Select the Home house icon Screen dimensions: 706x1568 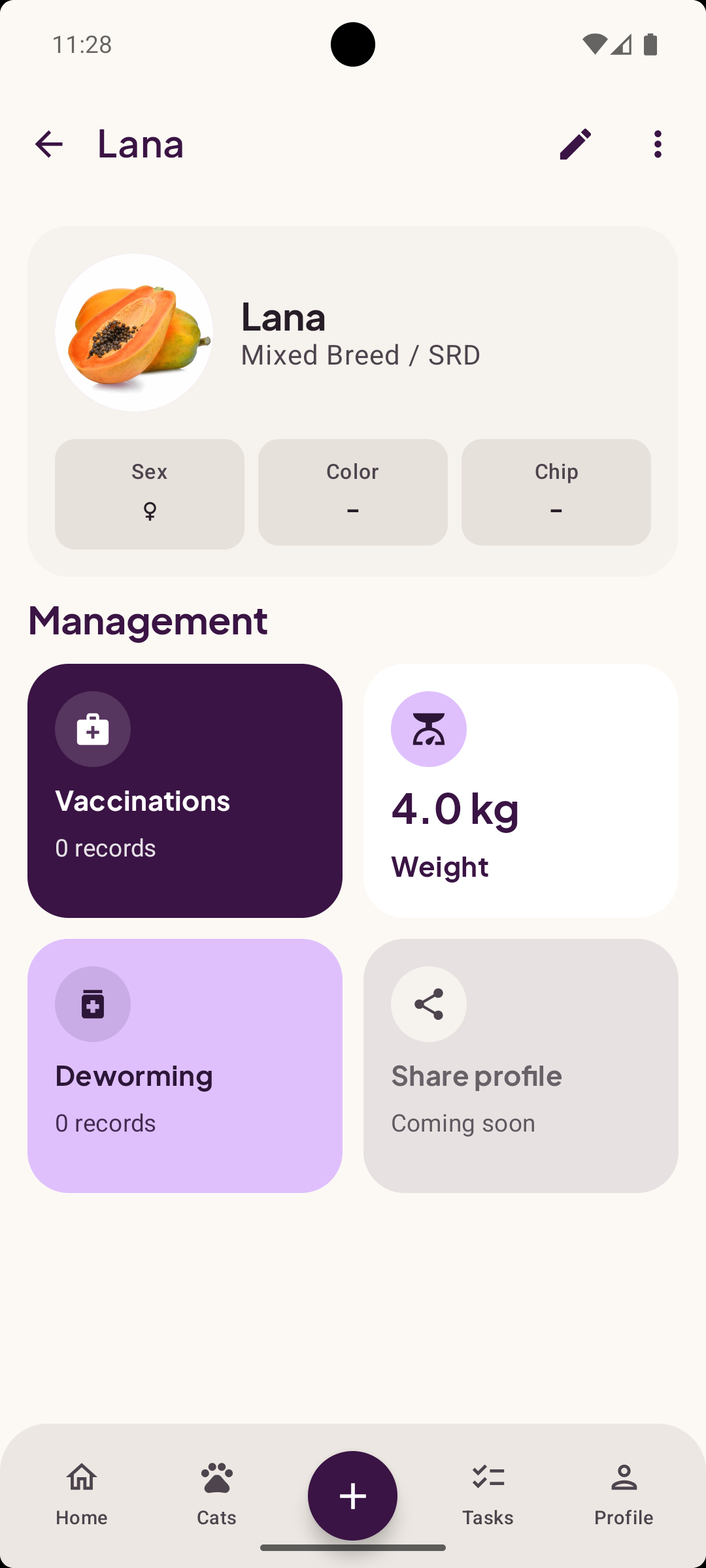[x=81, y=1478]
